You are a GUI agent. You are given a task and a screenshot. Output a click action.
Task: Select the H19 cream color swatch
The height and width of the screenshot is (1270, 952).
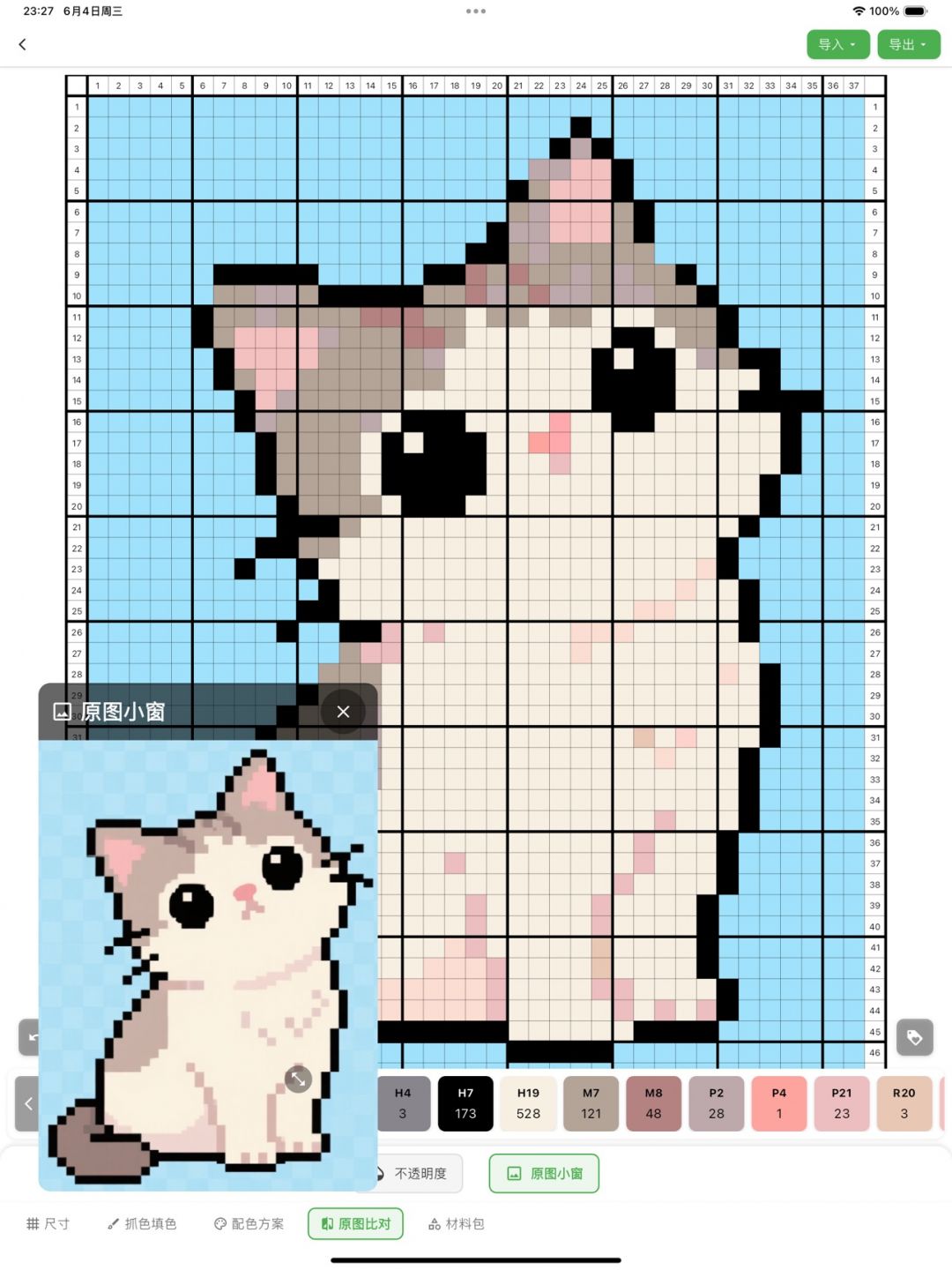528,1103
